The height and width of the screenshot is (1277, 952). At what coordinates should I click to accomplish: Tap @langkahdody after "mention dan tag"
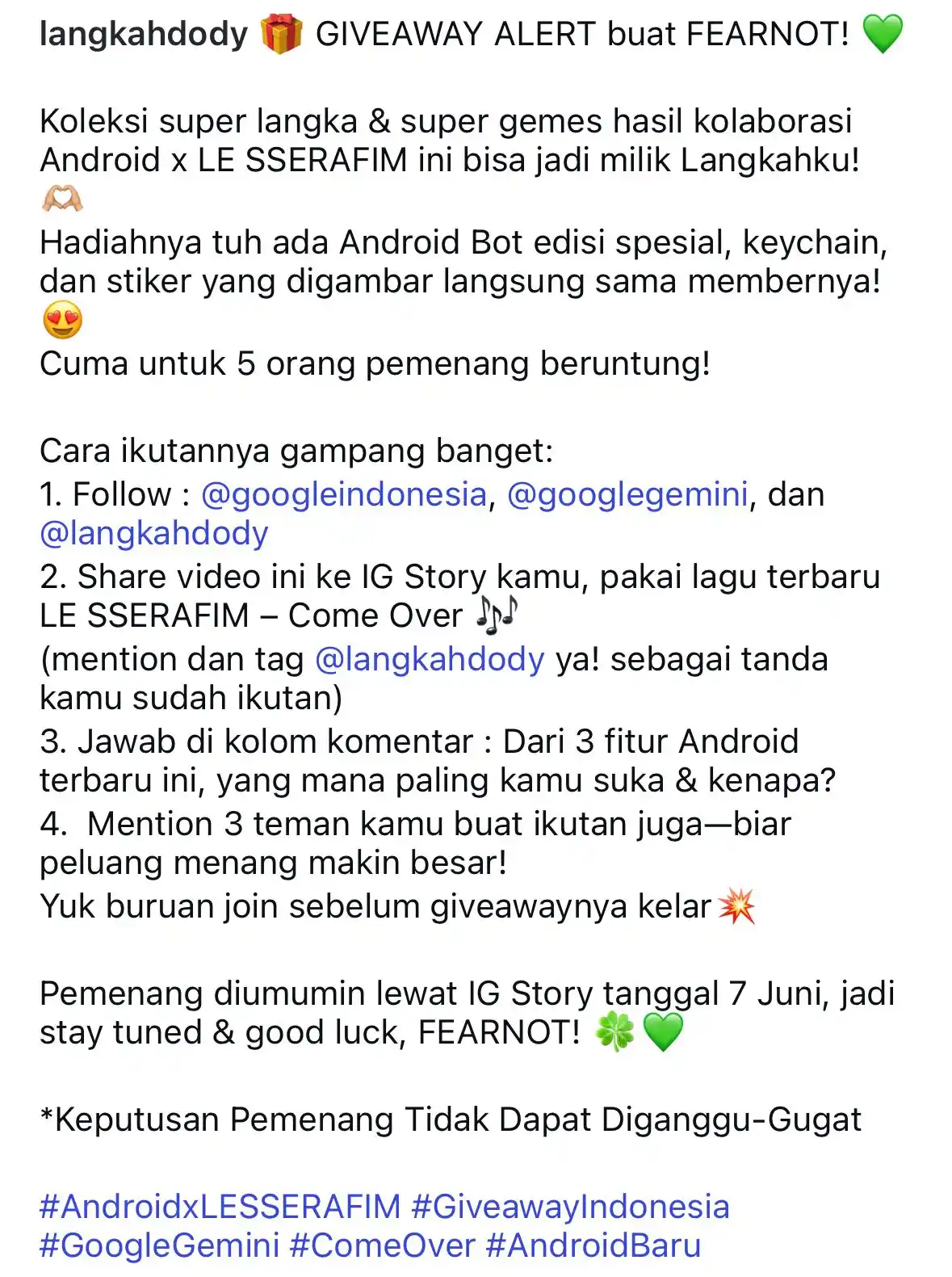(430, 659)
